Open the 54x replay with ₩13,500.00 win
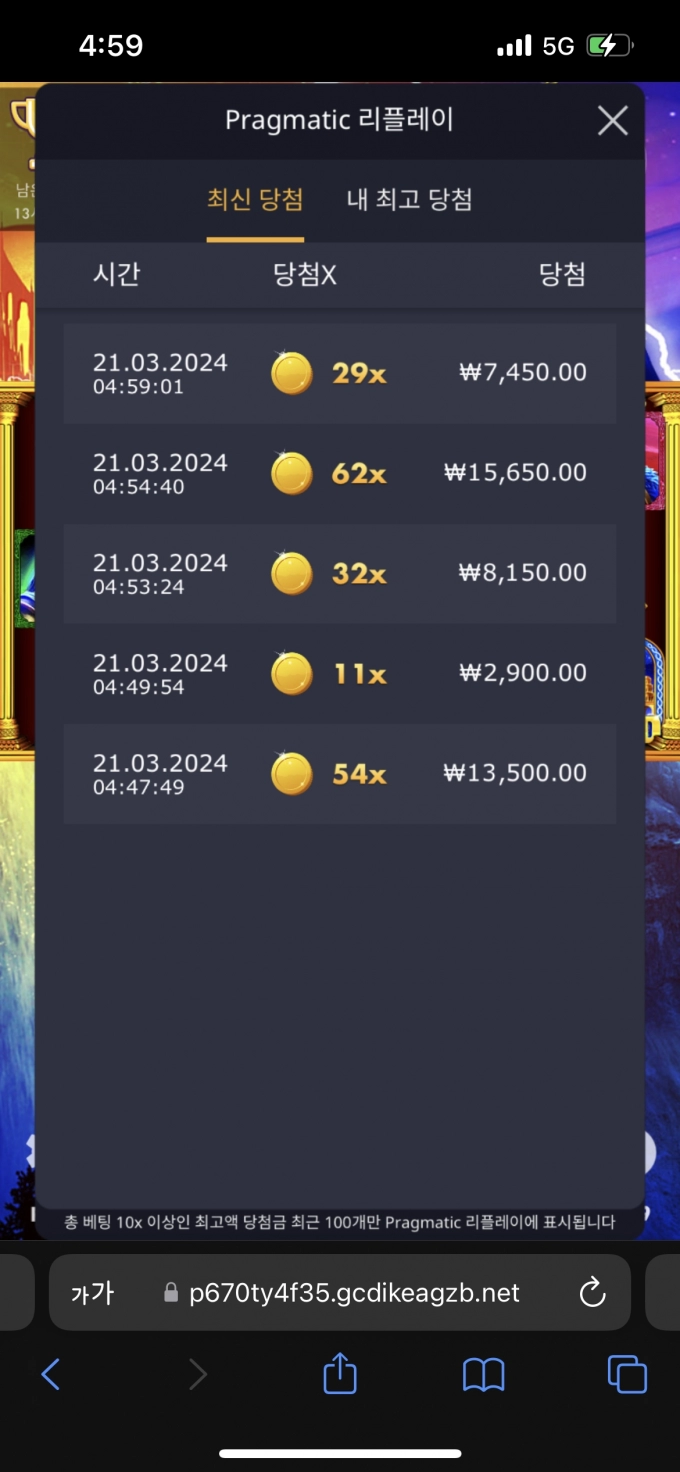 coord(340,773)
